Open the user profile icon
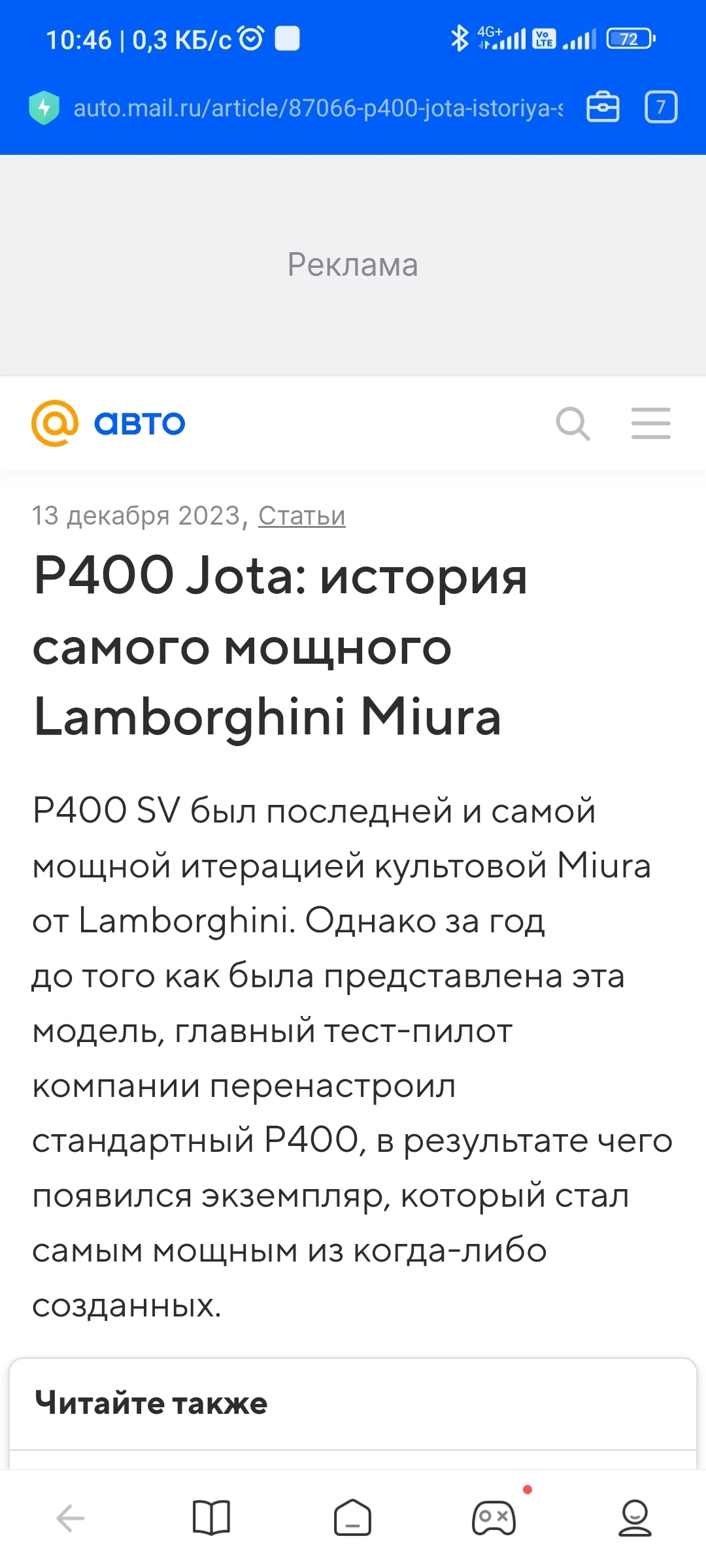The height and width of the screenshot is (1568, 706). 635,1517
